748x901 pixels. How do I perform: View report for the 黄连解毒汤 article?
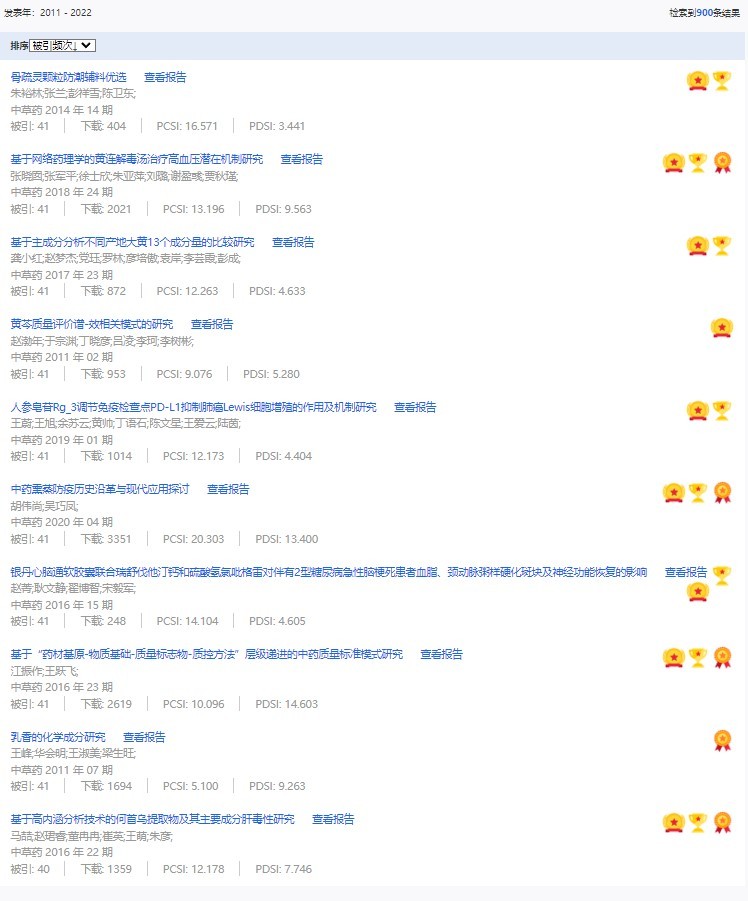(x=302, y=159)
